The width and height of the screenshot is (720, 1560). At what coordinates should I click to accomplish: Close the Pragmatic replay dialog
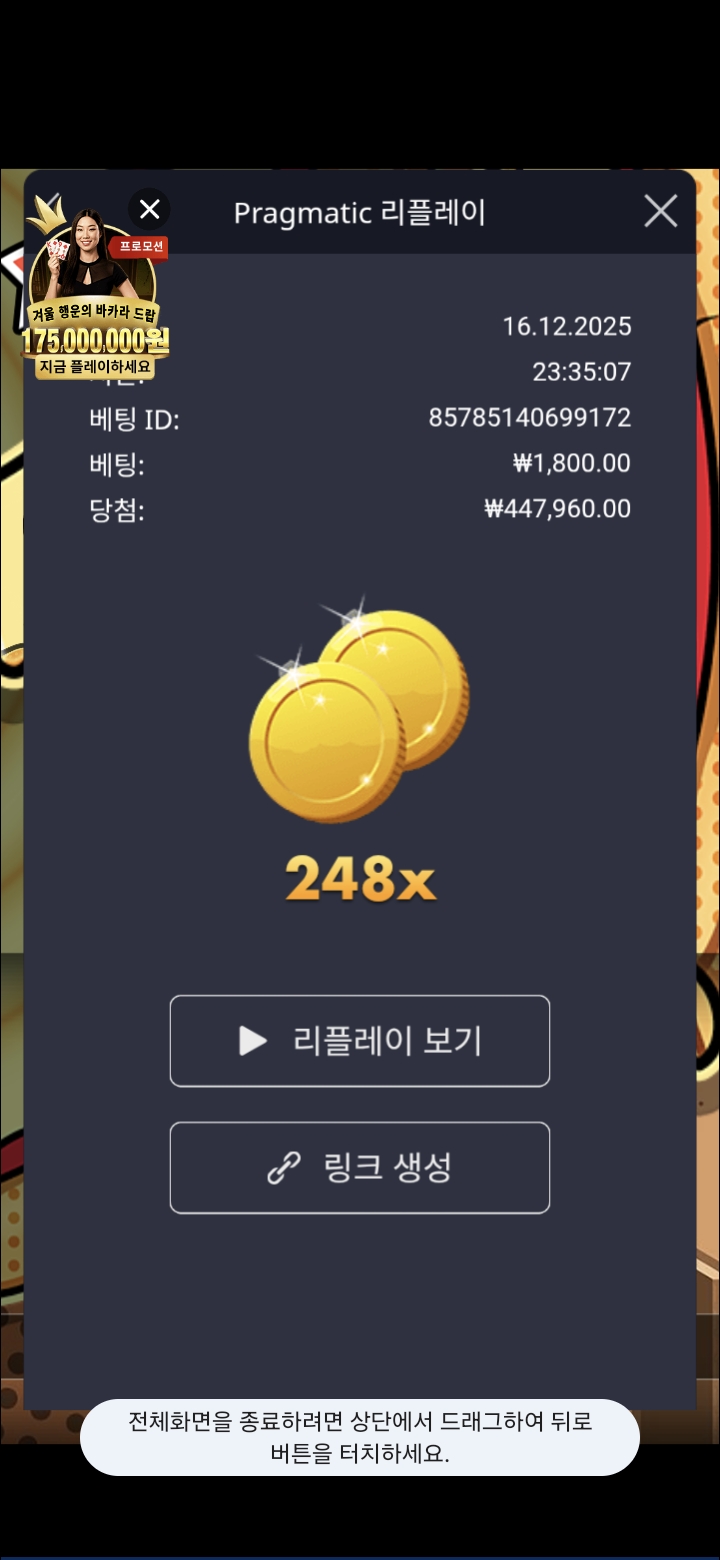click(660, 211)
